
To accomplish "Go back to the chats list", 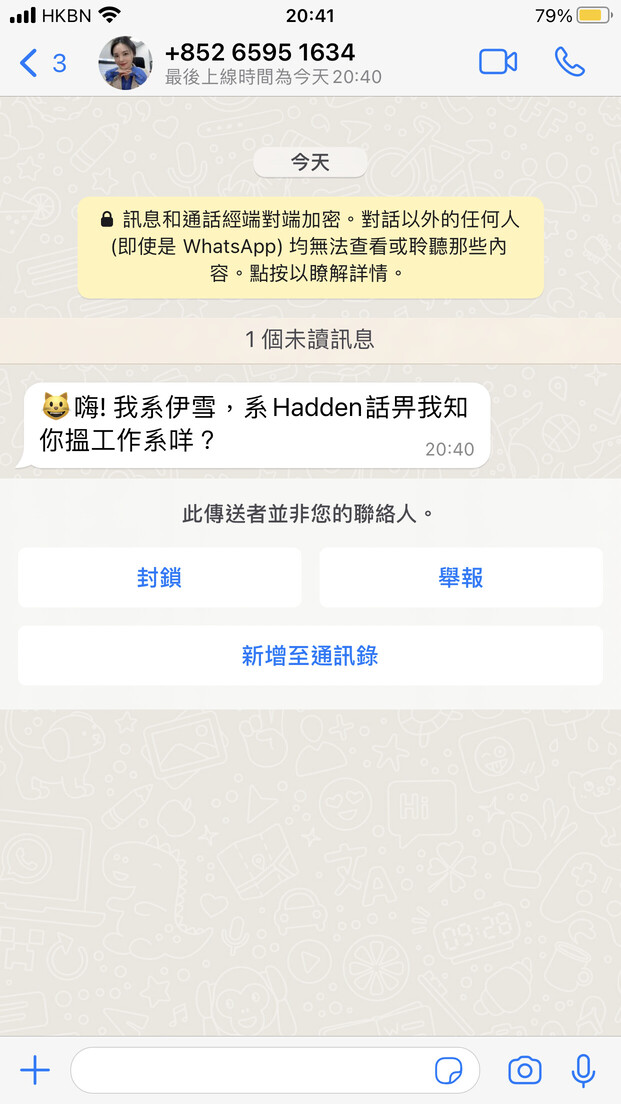I will [x=42, y=63].
